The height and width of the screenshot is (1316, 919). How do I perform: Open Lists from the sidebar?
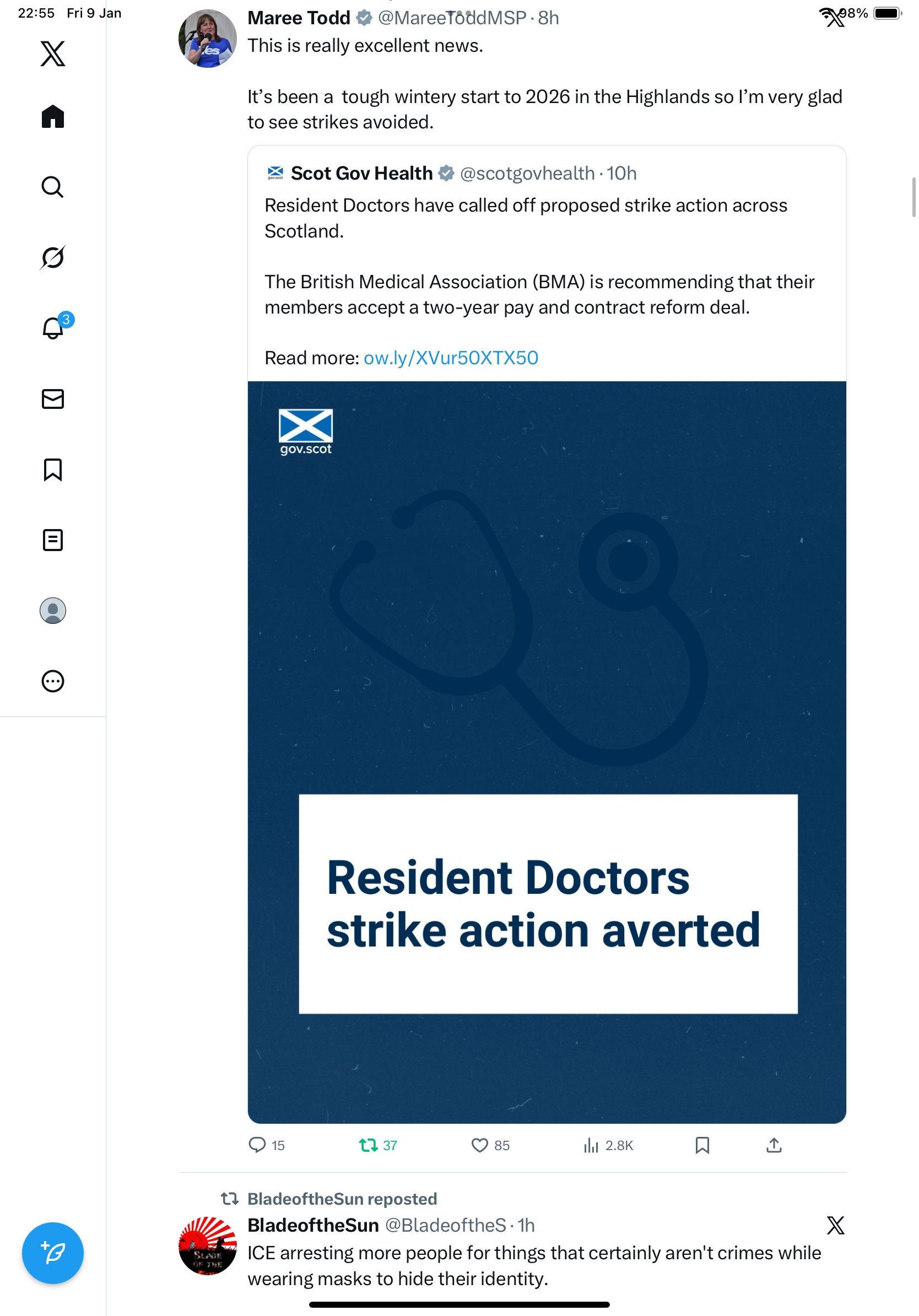point(53,540)
